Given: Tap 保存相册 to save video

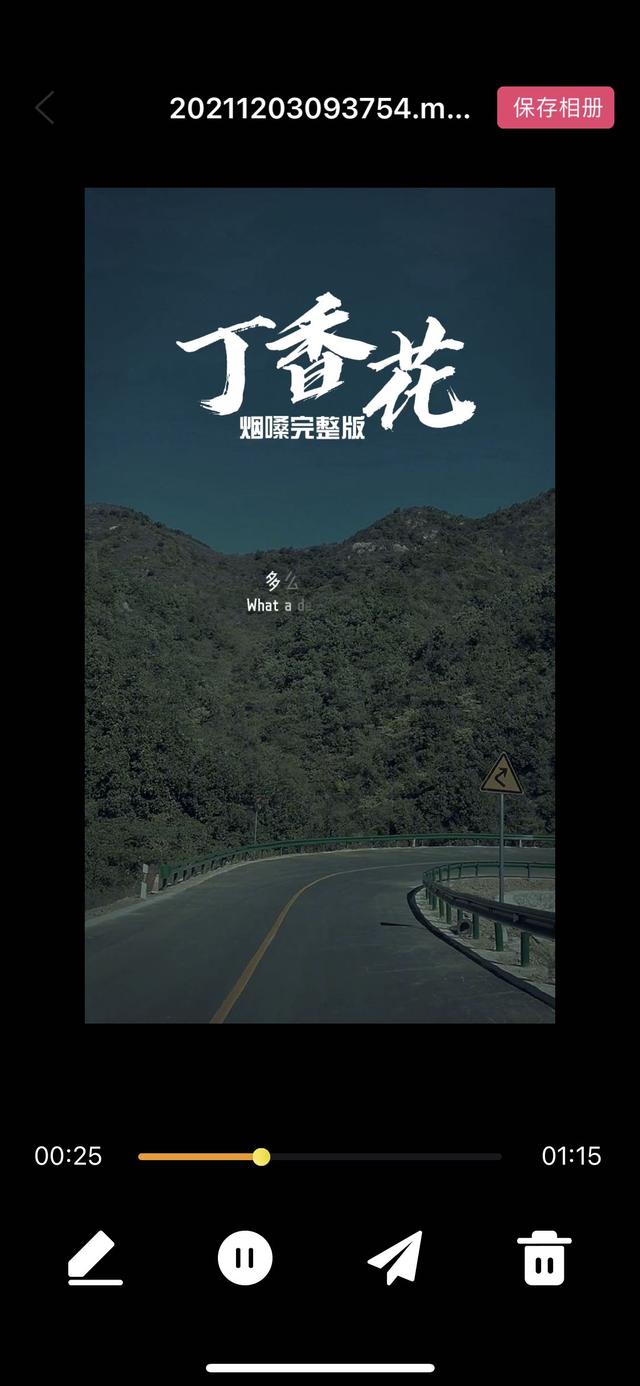Looking at the screenshot, I should click(x=555, y=108).
